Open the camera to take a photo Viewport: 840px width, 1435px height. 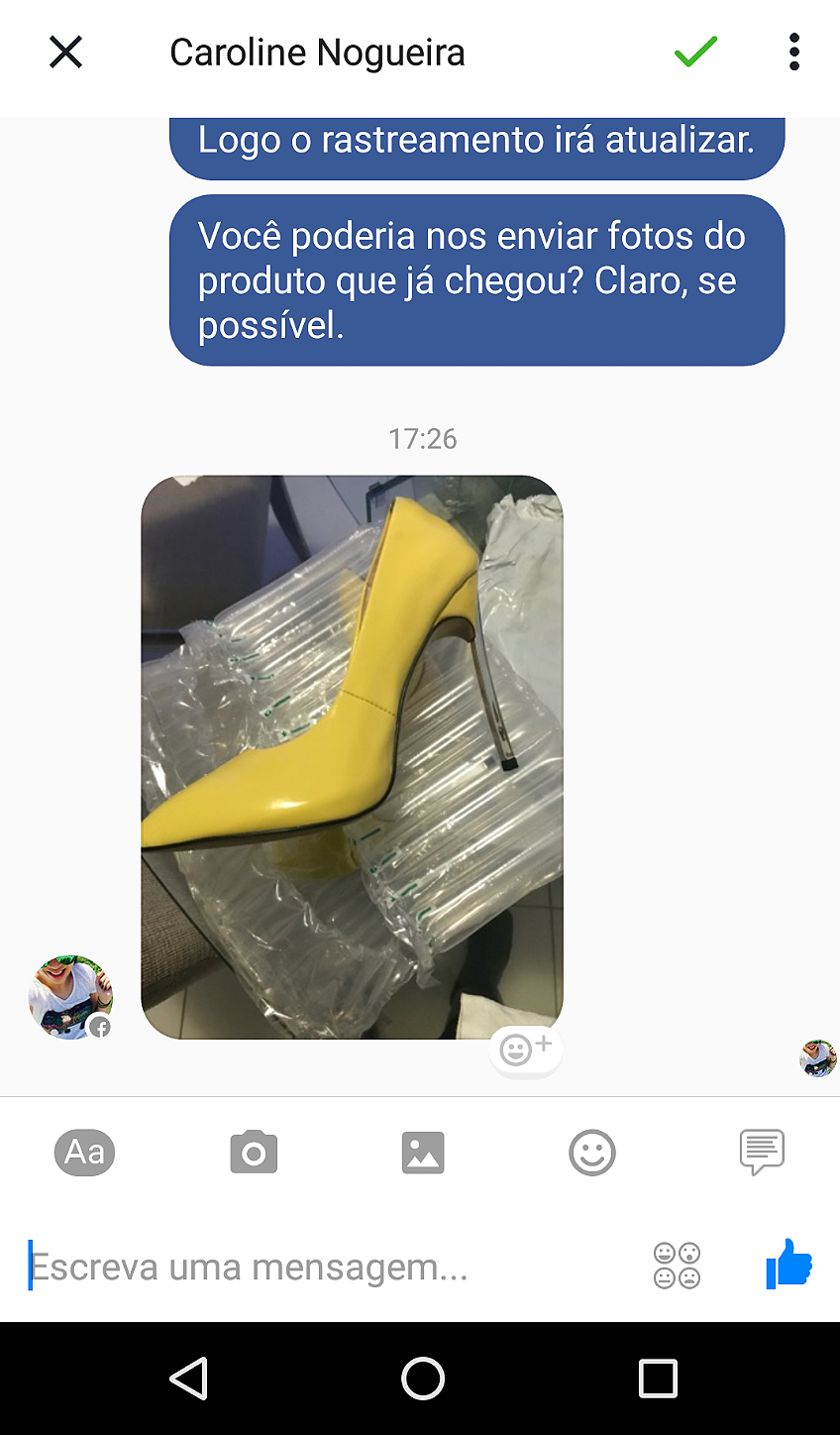254,1153
